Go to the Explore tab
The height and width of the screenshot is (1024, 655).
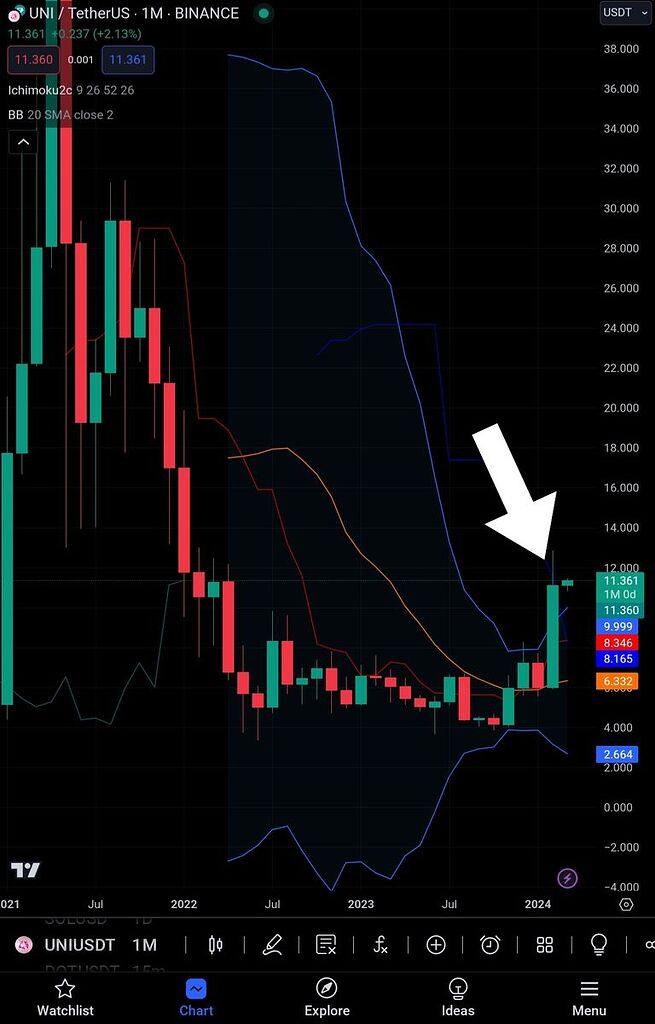327,996
